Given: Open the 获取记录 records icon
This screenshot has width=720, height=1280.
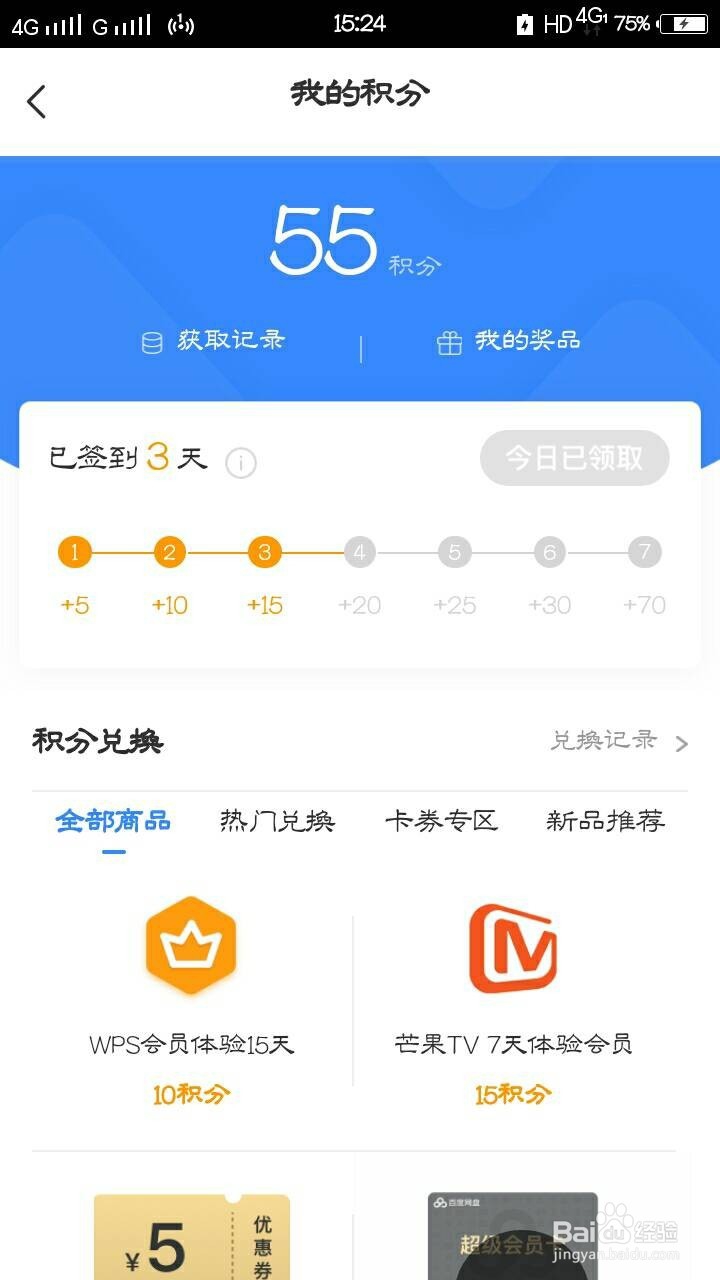Looking at the screenshot, I should pyautogui.click(x=150, y=341).
